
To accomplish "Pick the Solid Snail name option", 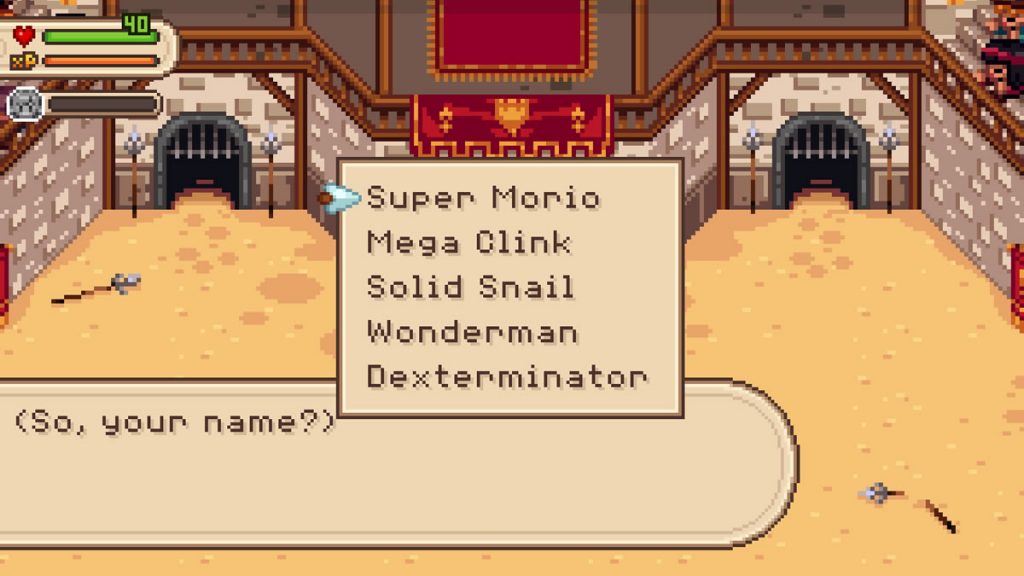I will 470,287.
